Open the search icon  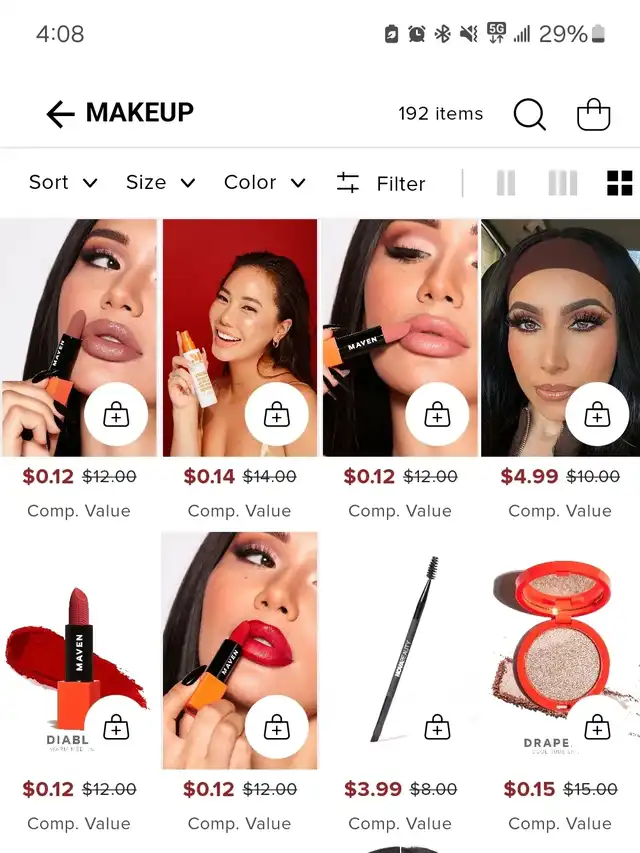(x=529, y=114)
